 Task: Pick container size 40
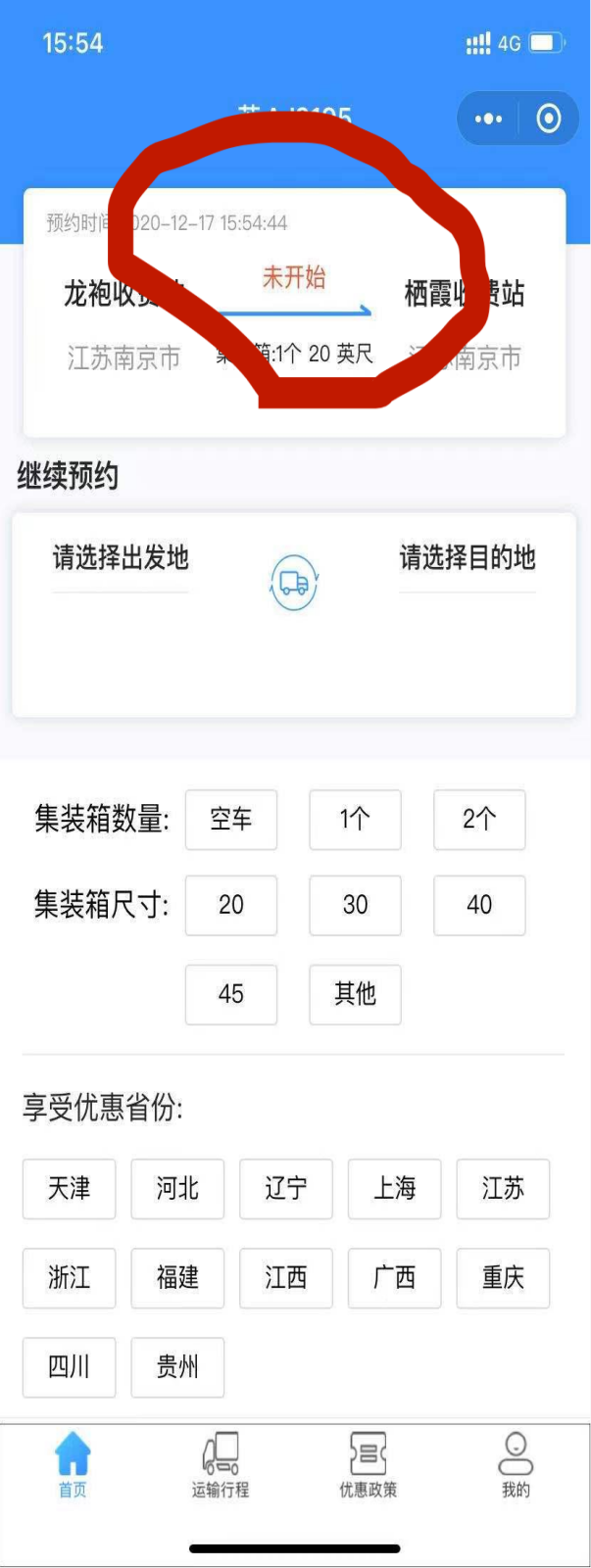(x=479, y=905)
